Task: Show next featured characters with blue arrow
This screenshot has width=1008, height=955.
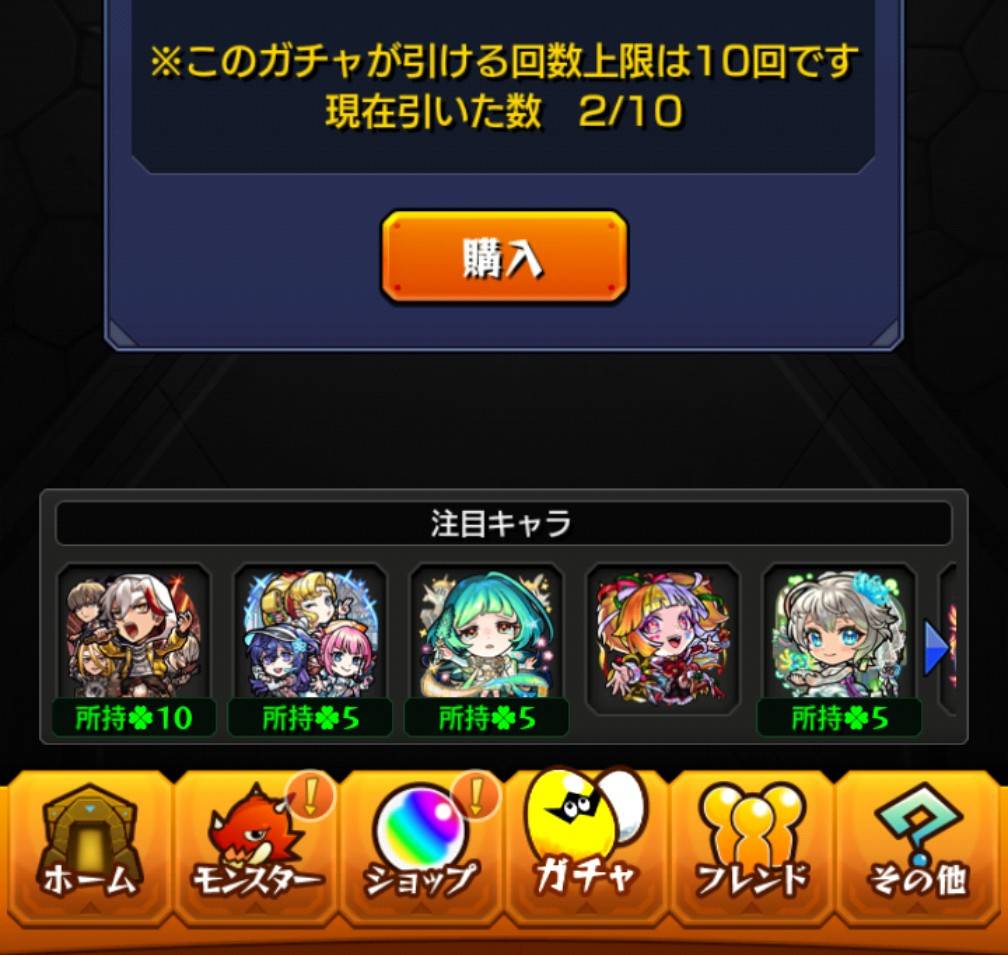Action: (x=935, y=650)
